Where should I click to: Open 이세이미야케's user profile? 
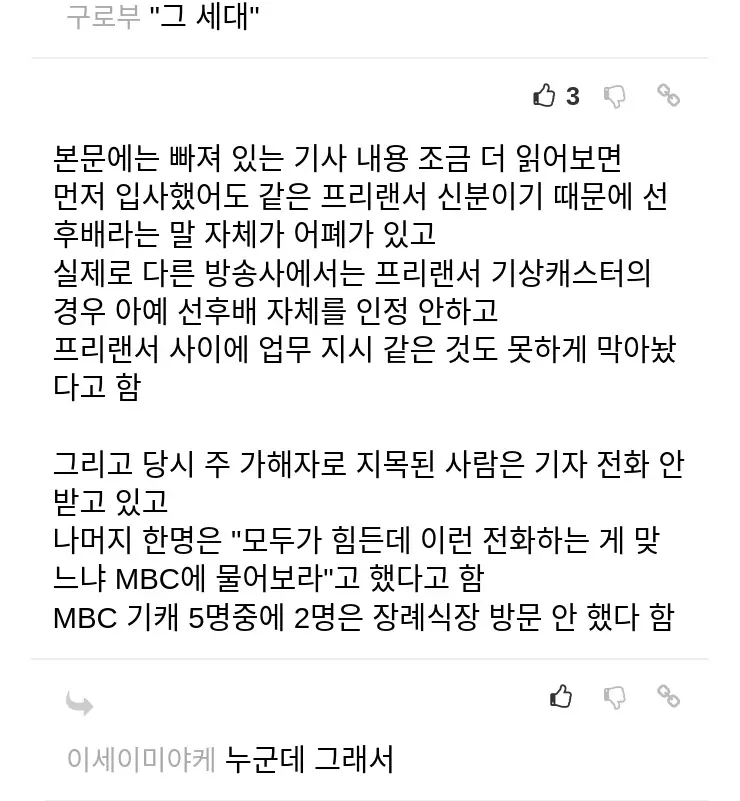coord(140,759)
